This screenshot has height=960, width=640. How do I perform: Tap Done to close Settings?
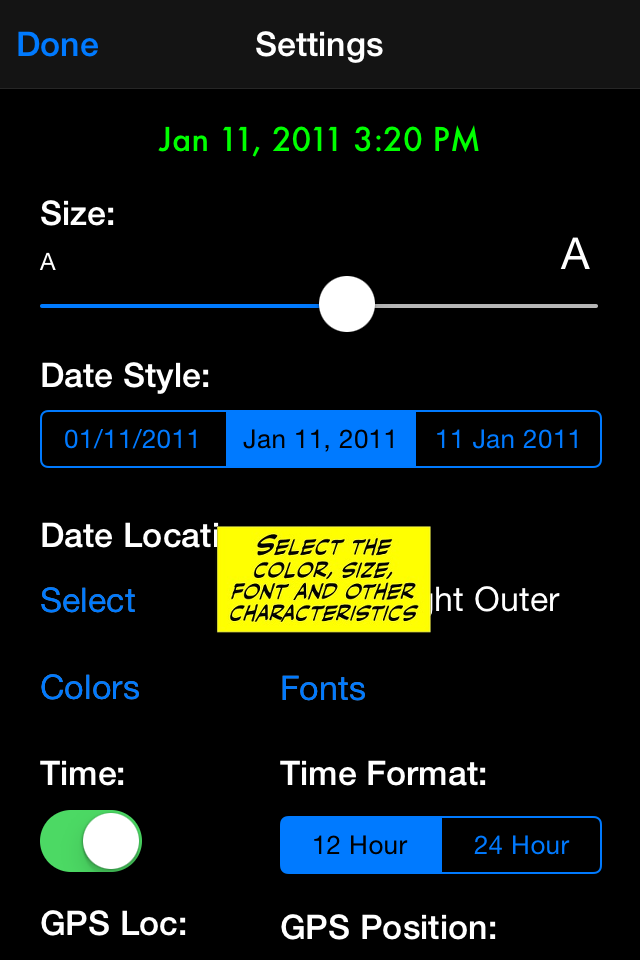click(58, 45)
